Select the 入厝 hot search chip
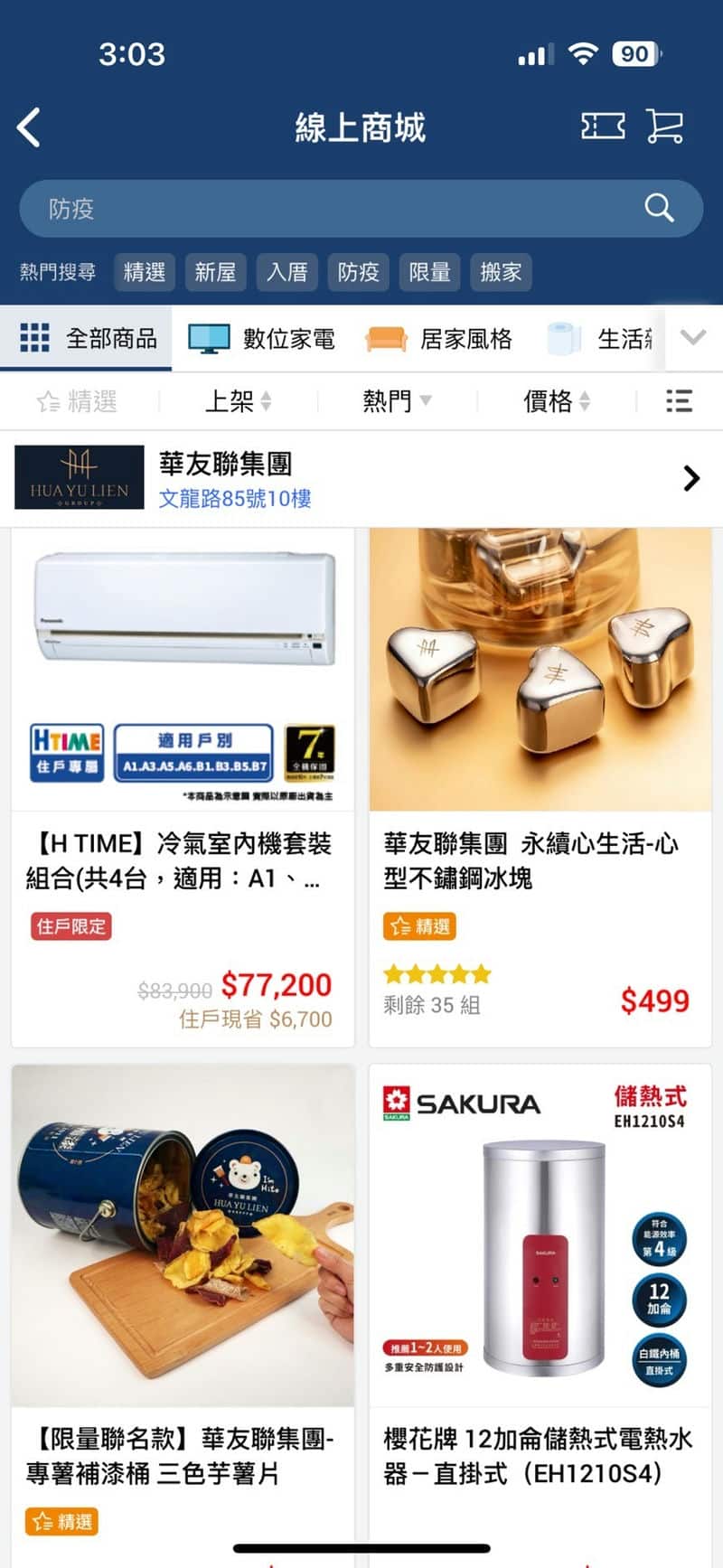 (286, 272)
